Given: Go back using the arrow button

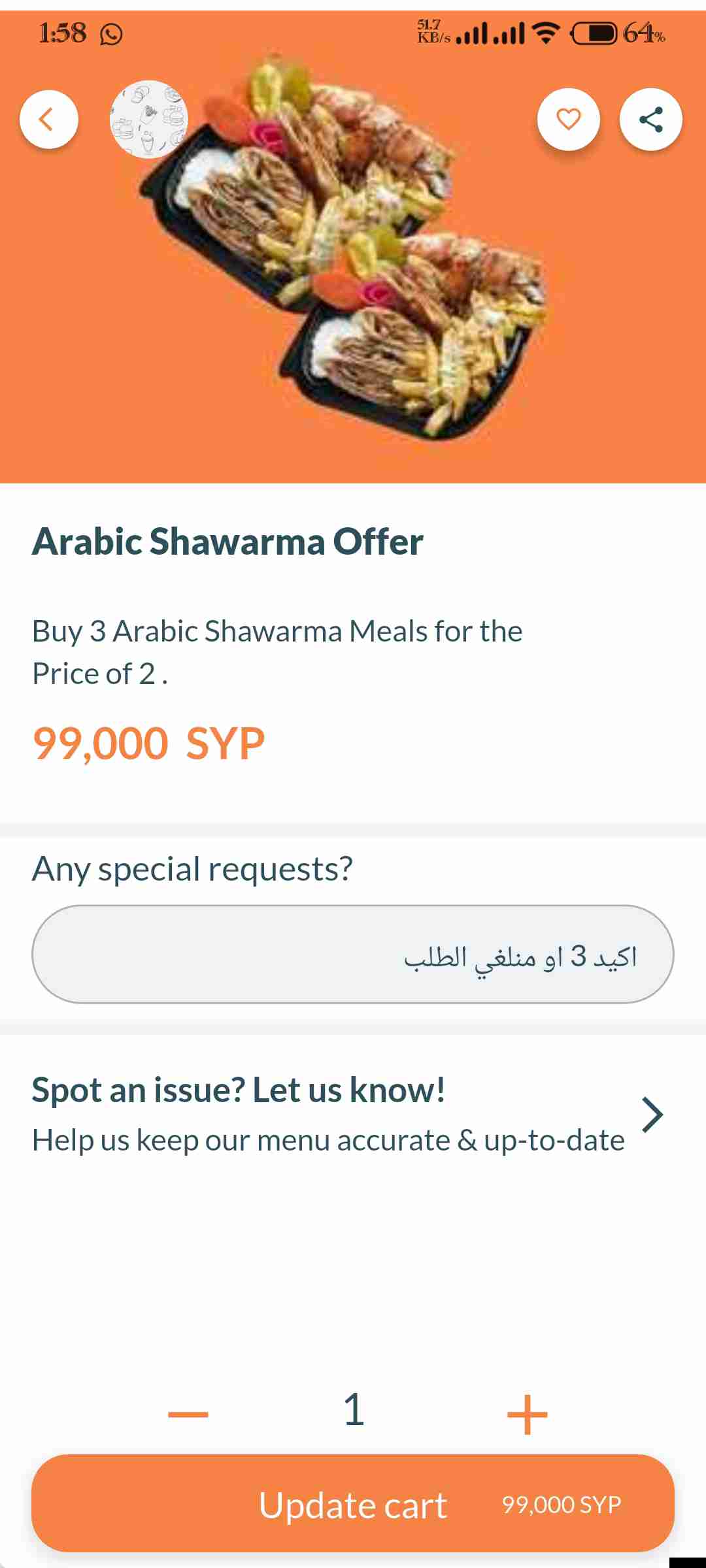Looking at the screenshot, I should coord(49,120).
